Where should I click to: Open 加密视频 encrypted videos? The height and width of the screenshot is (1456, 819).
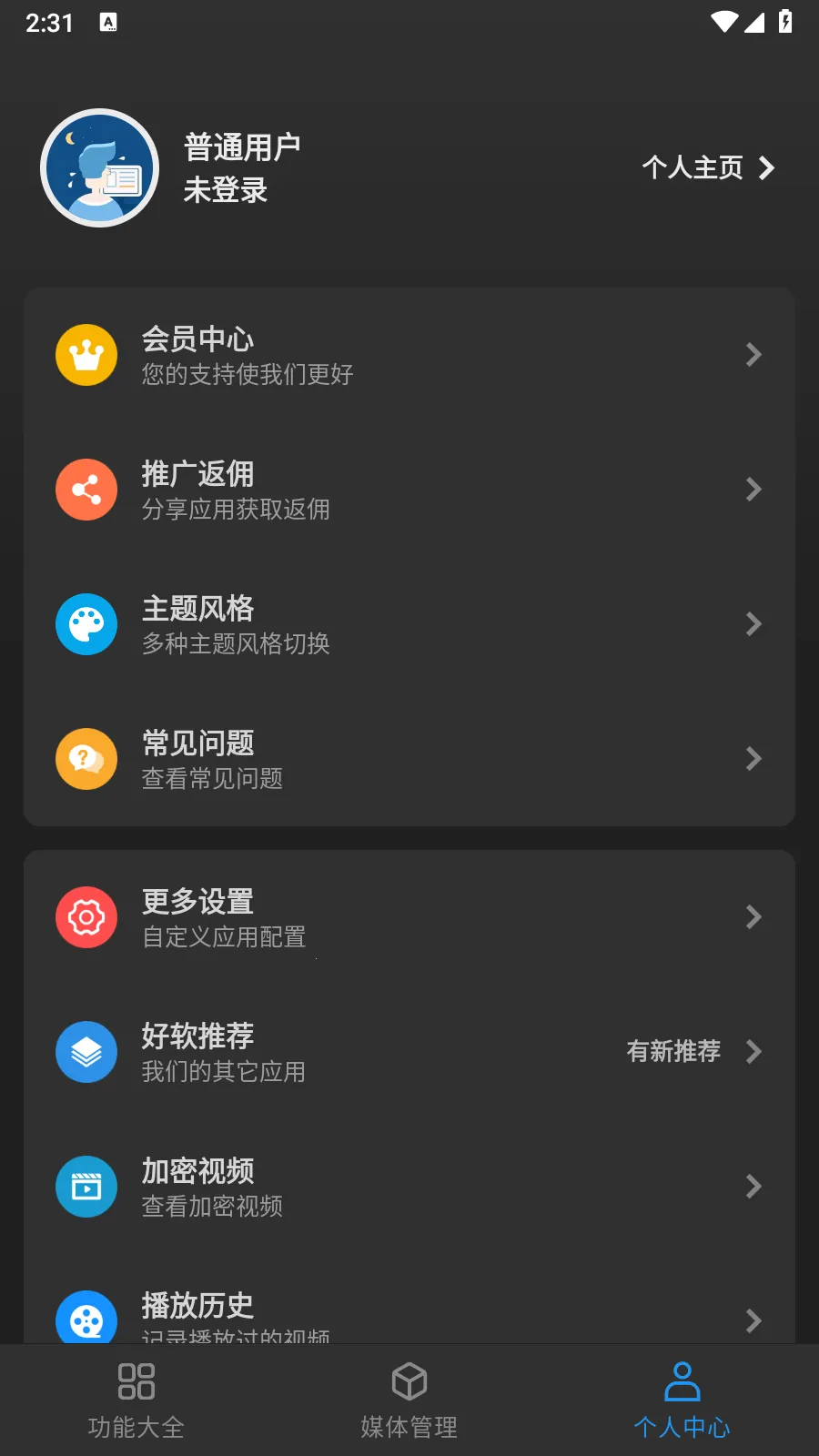point(409,1187)
